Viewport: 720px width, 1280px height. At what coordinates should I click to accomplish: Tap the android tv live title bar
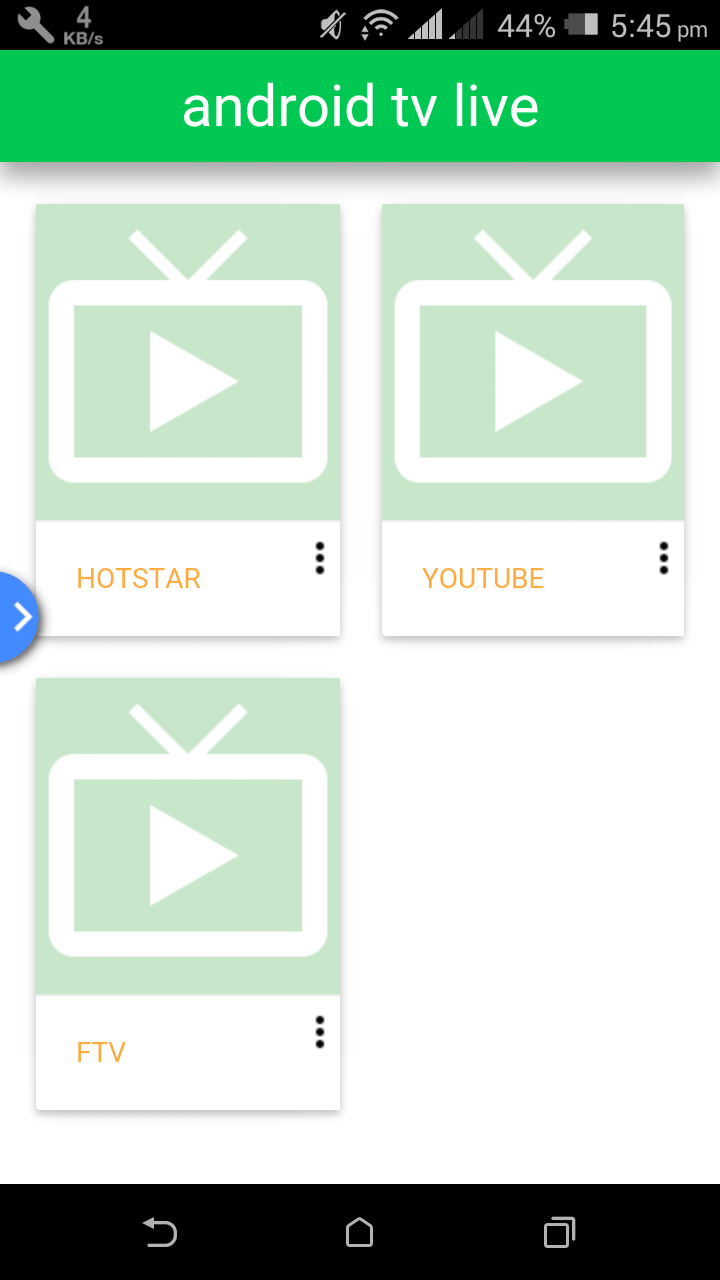pyautogui.click(x=360, y=105)
